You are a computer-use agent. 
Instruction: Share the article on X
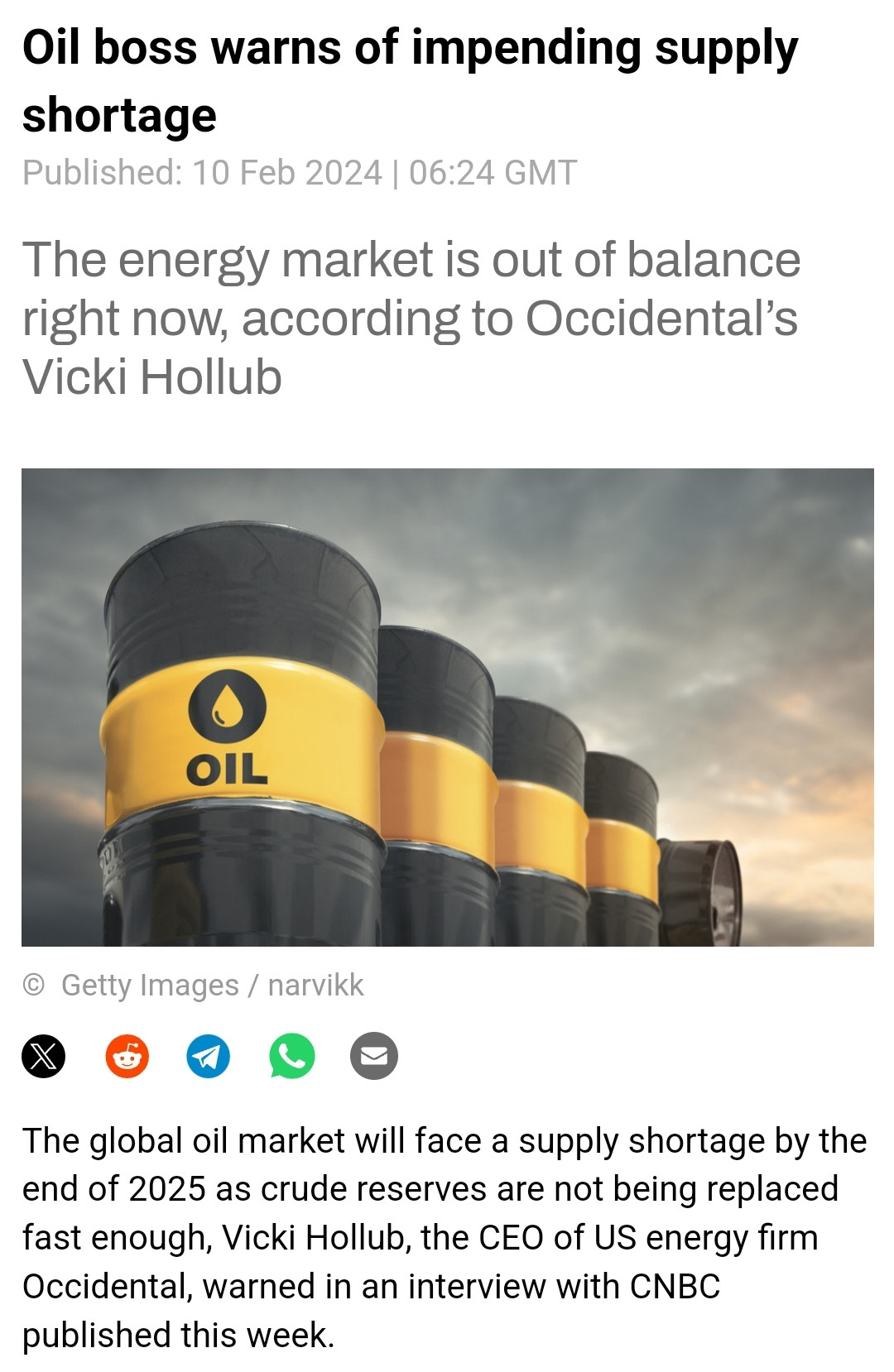point(43,1056)
